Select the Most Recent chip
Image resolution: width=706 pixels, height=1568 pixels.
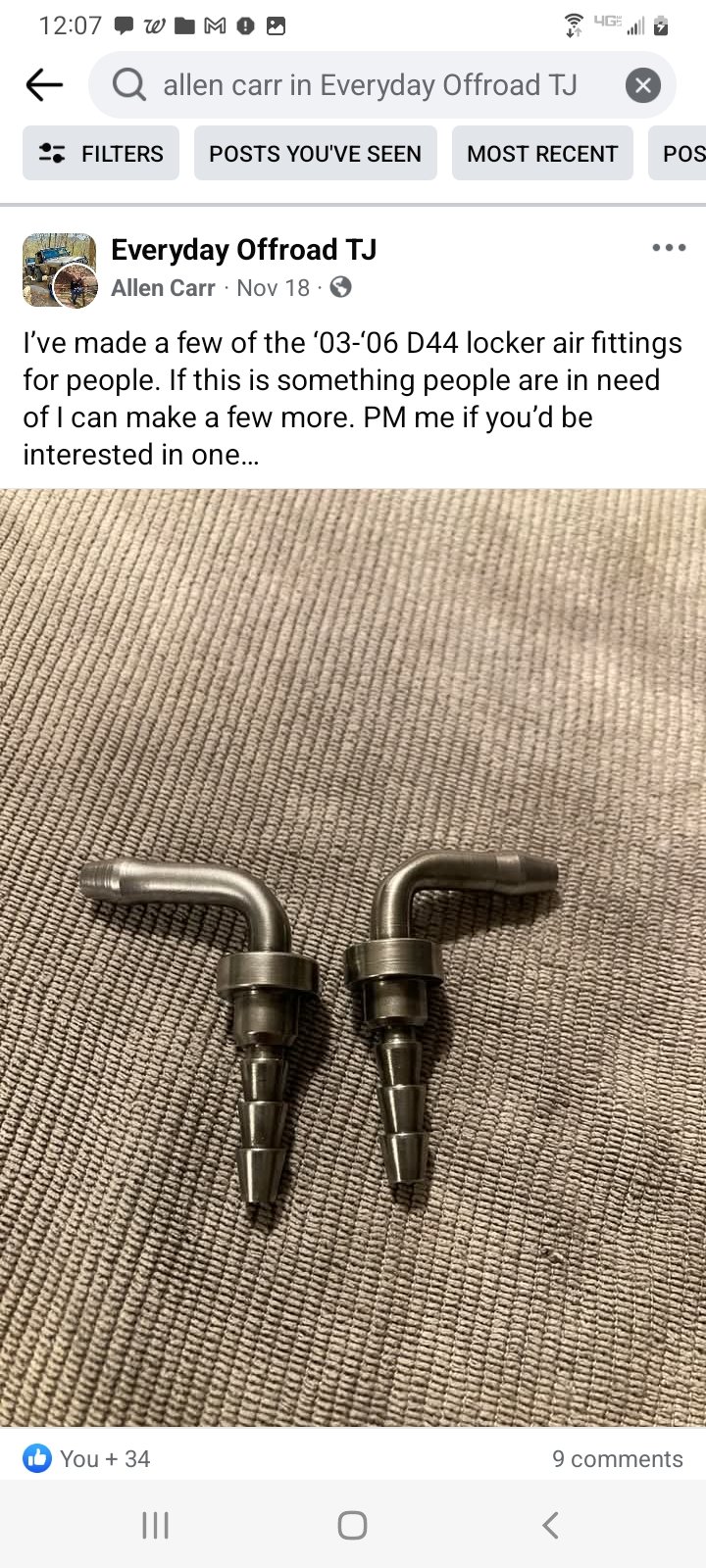coord(542,154)
